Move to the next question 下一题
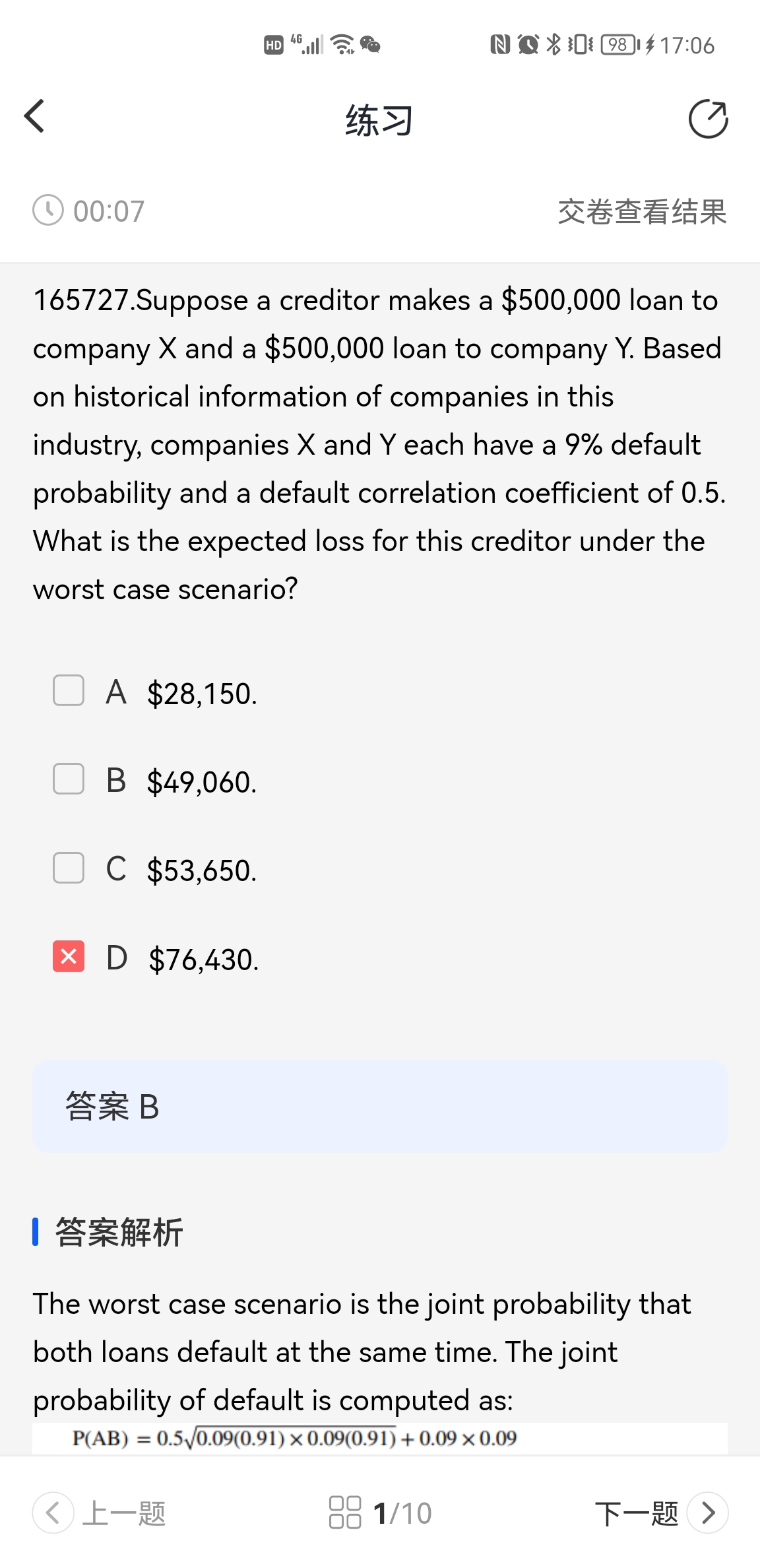This screenshot has width=760, height=1568. pyautogui.click(x=660, y=1513)
